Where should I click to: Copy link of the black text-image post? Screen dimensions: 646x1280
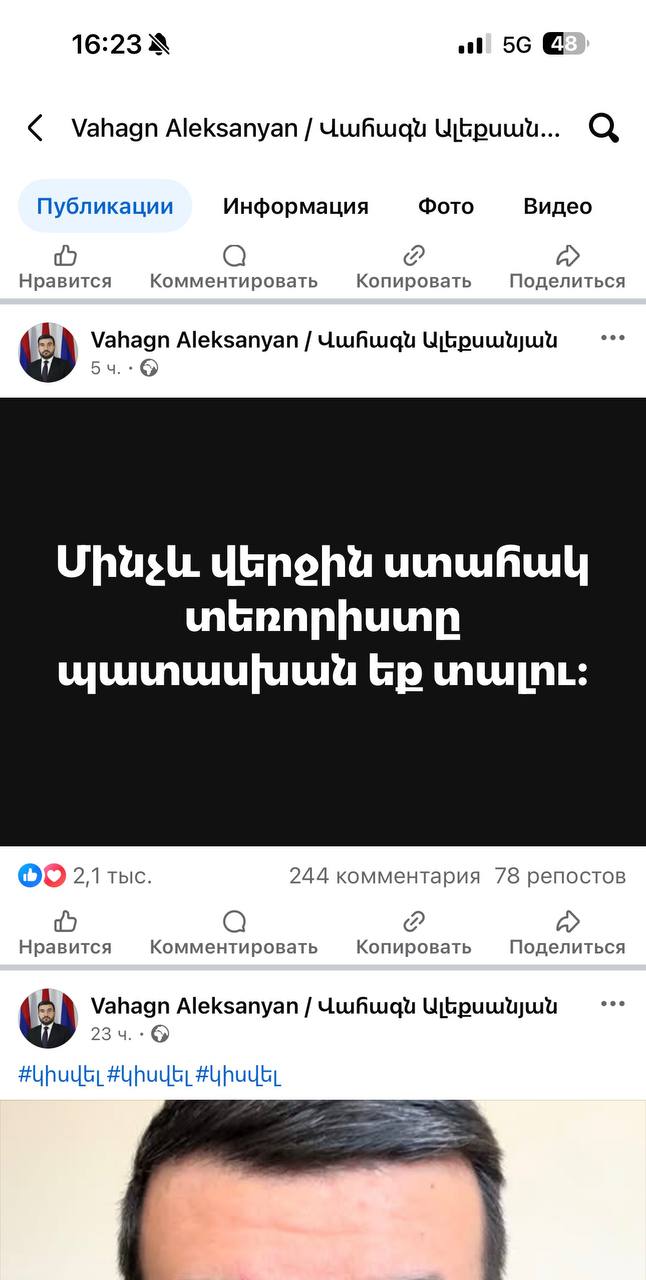click(x=413, y=932)
